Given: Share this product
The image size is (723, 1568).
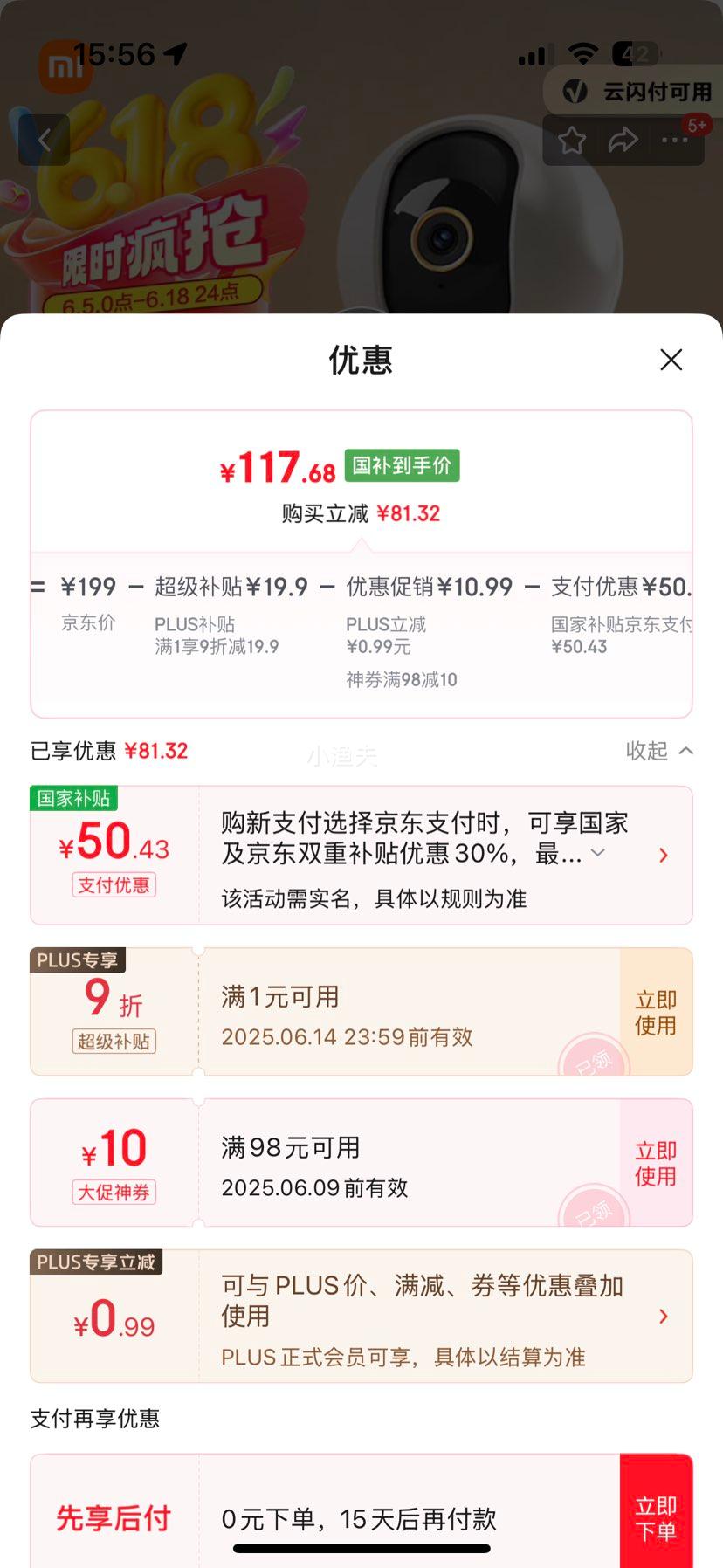Looking at the screenshot, I should click(x=623, y=140).
